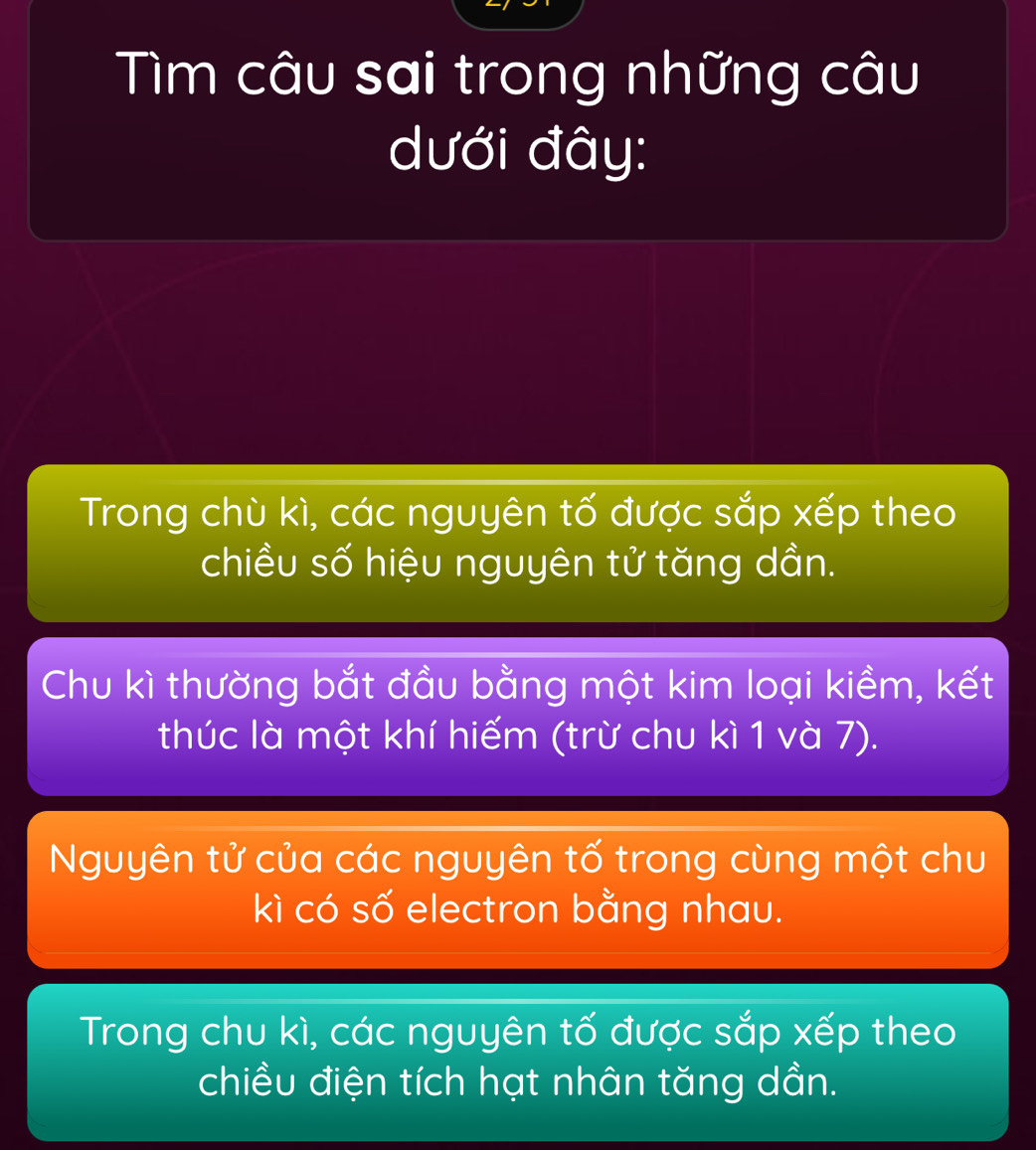Select answer about số hiệu nguyên tử tăng dần
The height and width of the screenshot is (1150, 1036).
pyautogui.click(x=517, y=542)
